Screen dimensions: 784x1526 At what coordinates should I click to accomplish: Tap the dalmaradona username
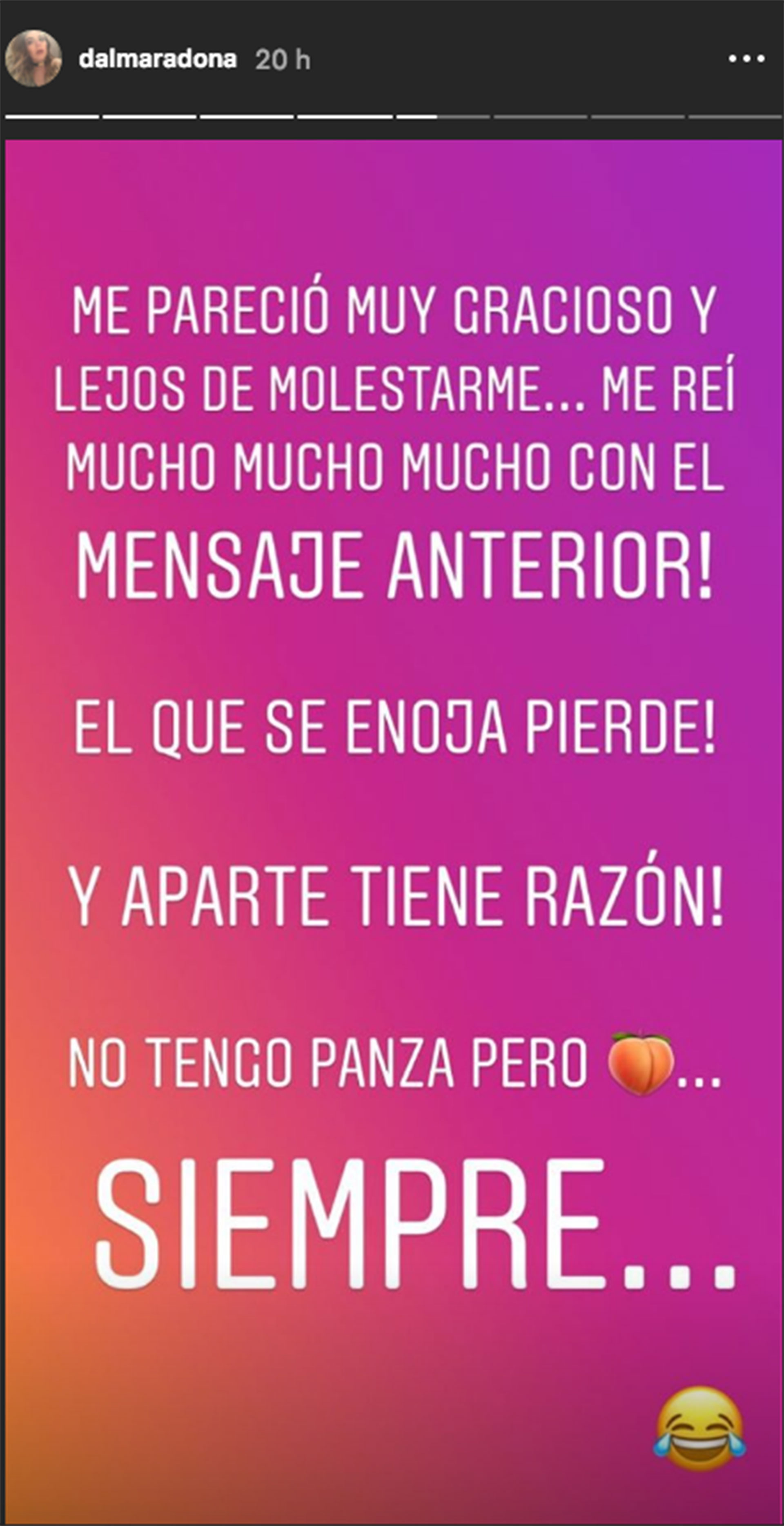(x=158, y=59)
